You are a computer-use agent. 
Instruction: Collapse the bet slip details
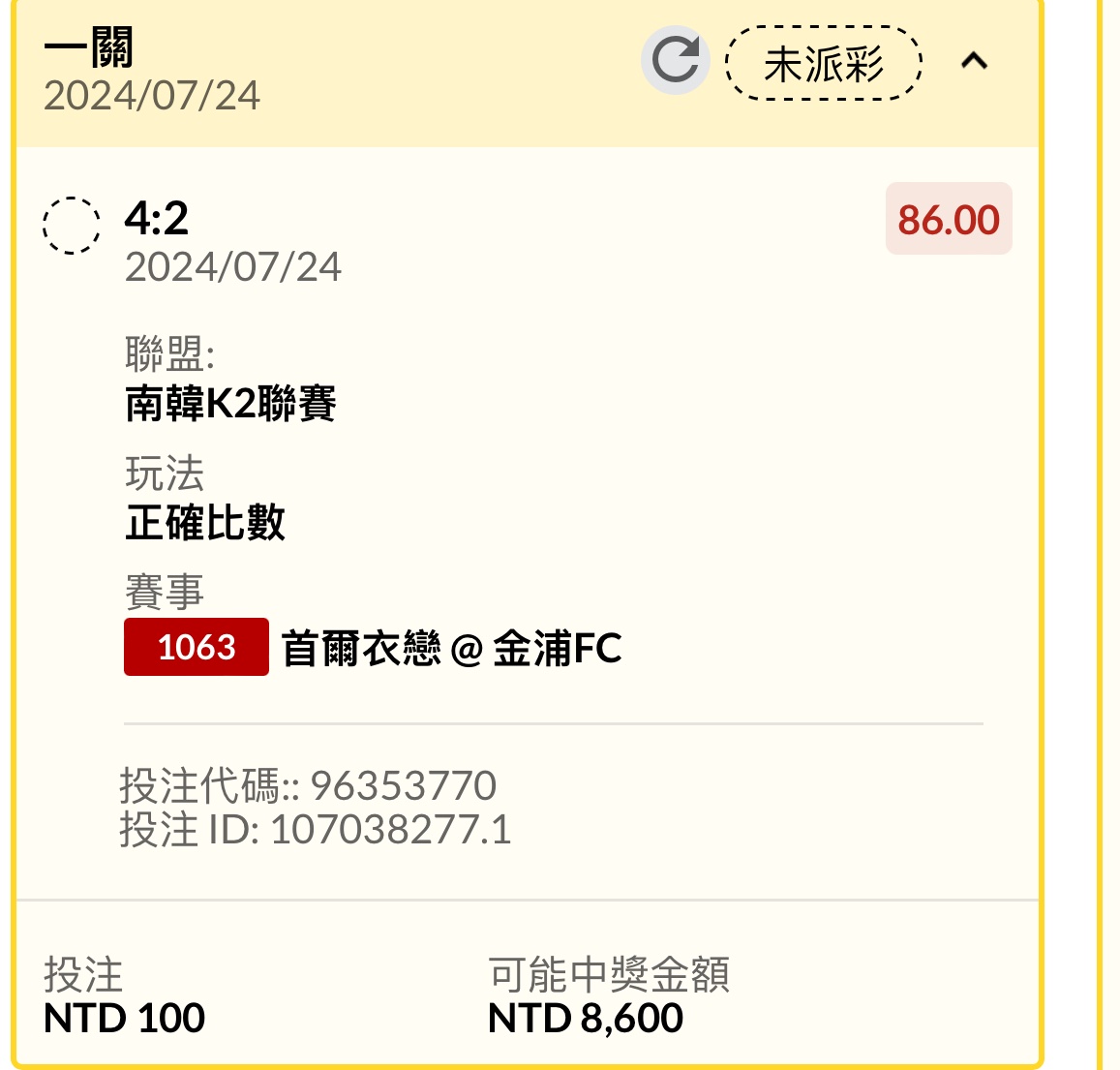pyautogui.click(x=974, y=62)
